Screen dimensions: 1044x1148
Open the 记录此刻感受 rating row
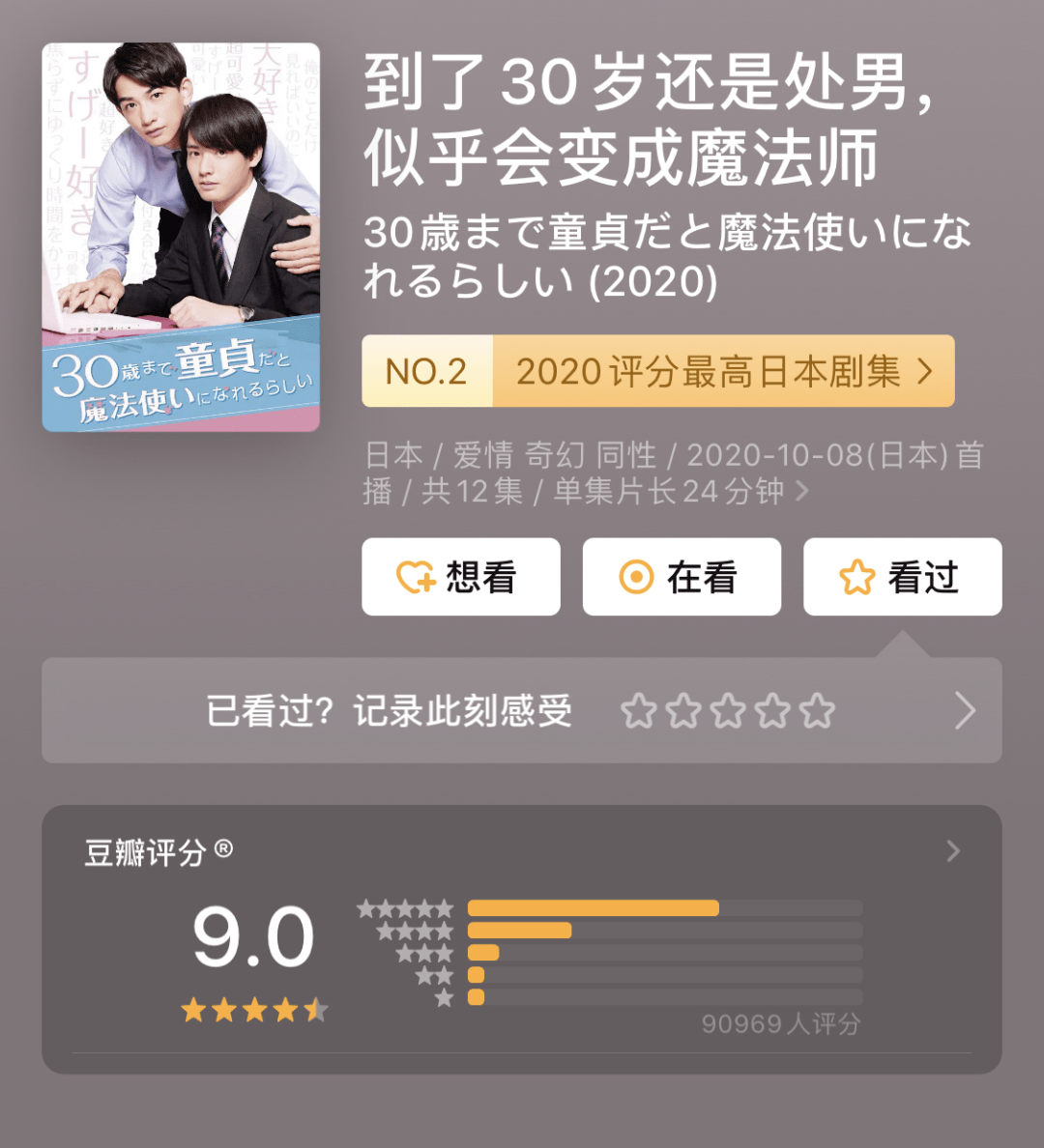(521, 711)
